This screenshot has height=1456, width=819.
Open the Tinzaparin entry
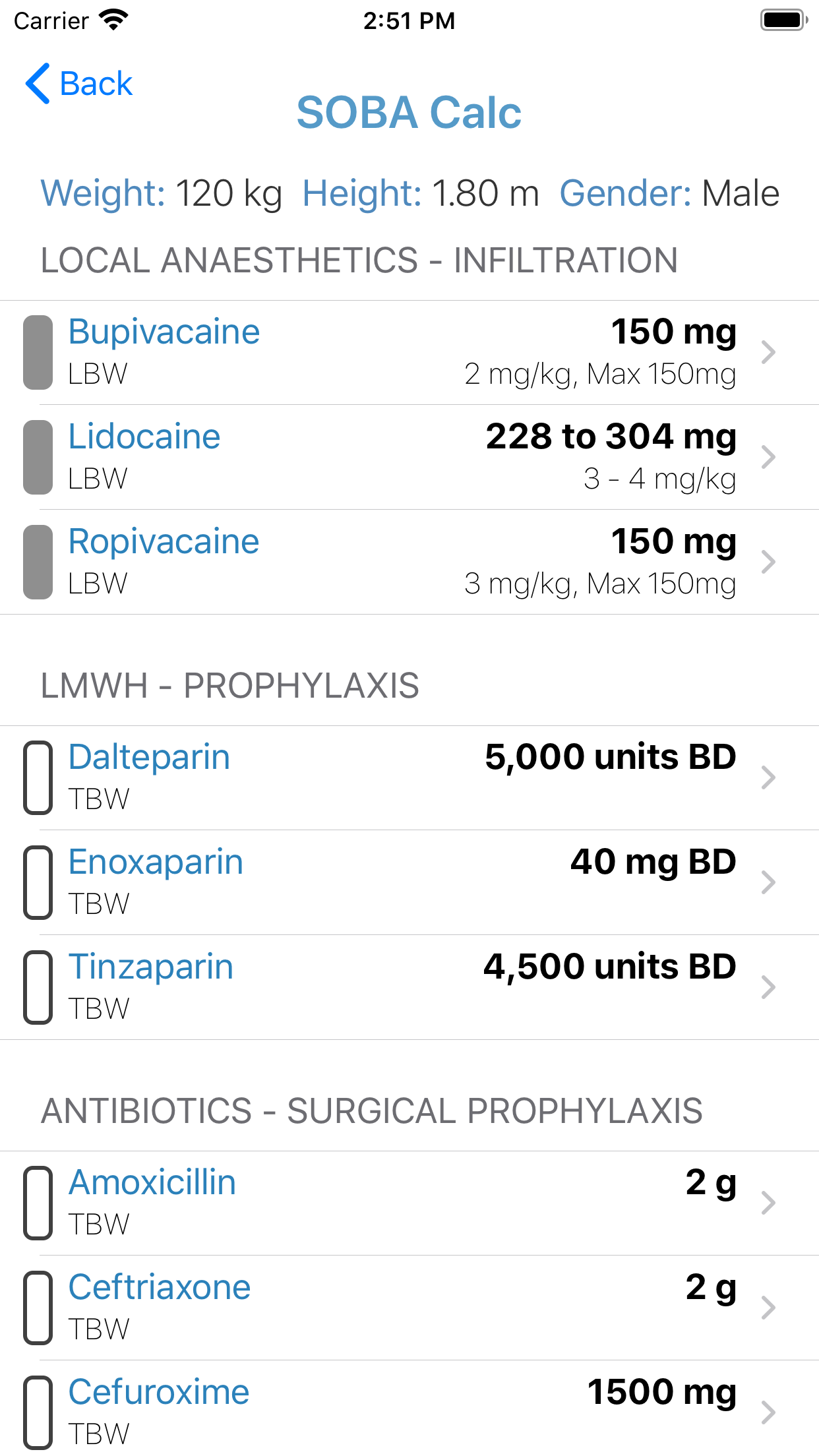[x=409, y=987]
